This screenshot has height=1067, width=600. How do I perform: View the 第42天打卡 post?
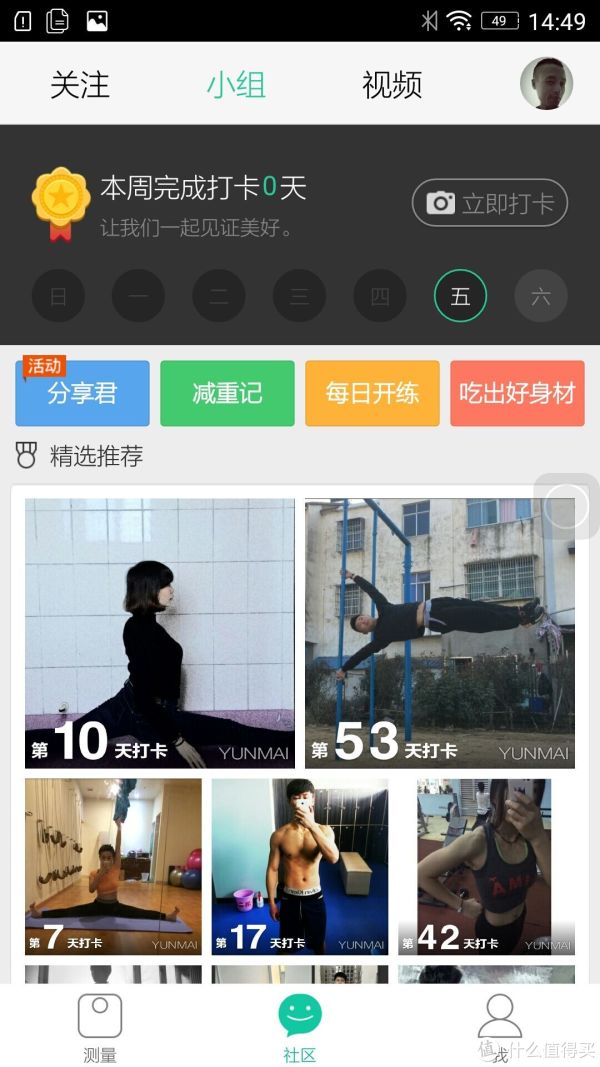(x=486, y=866)
